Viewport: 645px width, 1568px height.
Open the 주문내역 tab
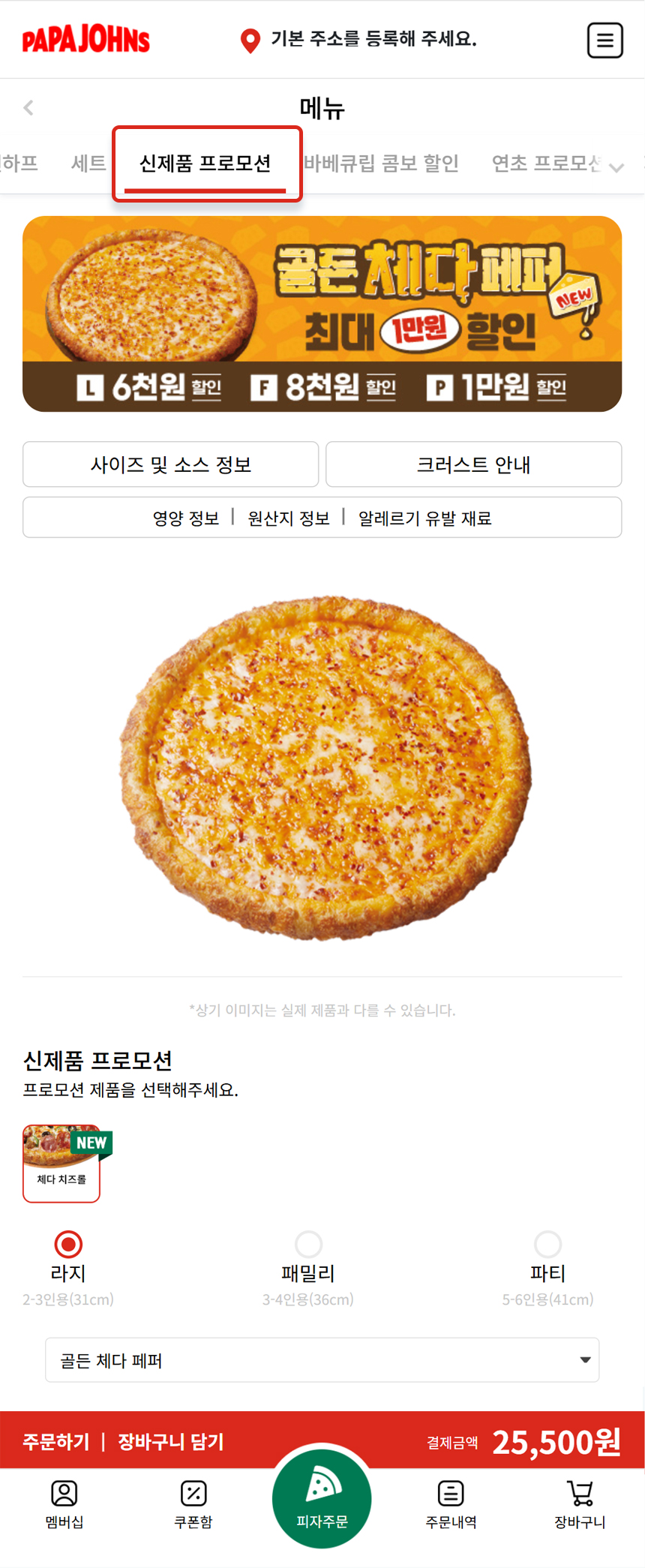point(451,1504)
